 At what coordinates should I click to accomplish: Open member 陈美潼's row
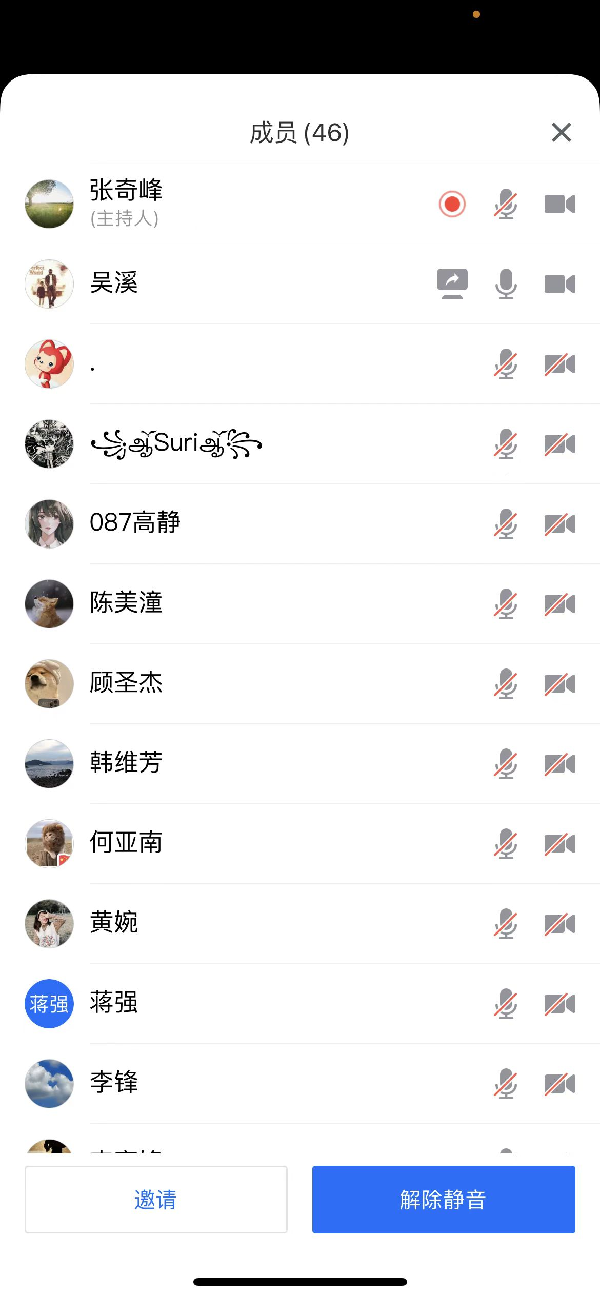pos(126,603)
